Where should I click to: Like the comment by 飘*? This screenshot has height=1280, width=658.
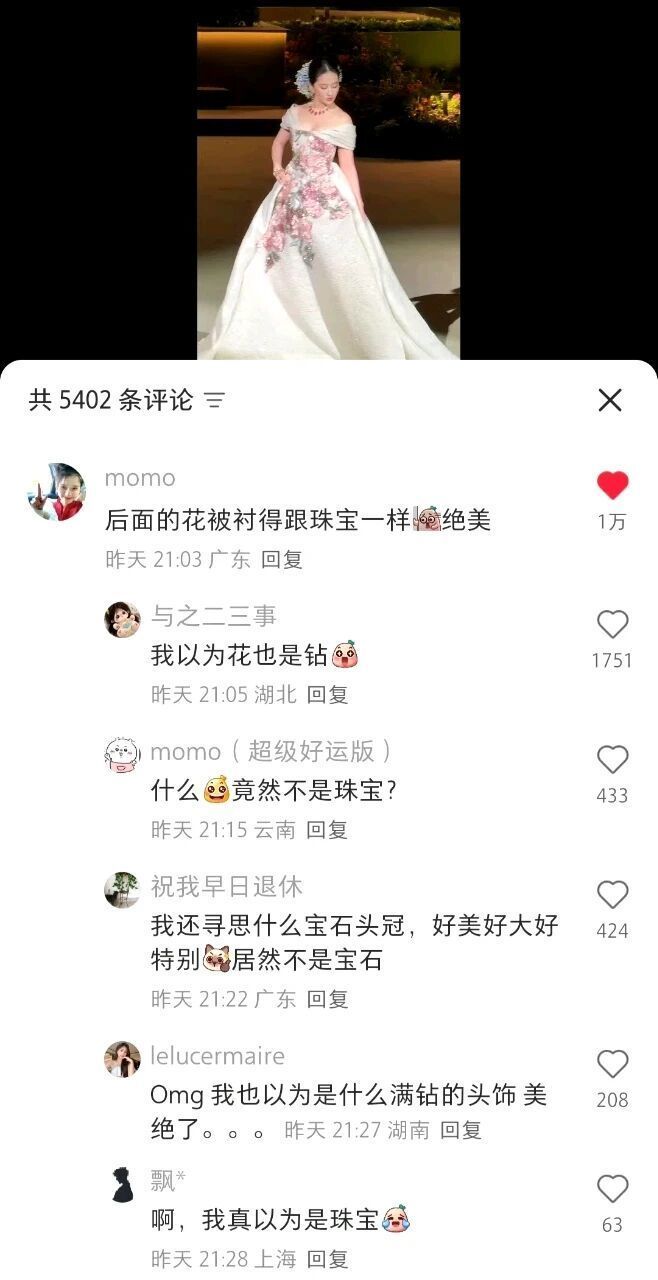612,1189
